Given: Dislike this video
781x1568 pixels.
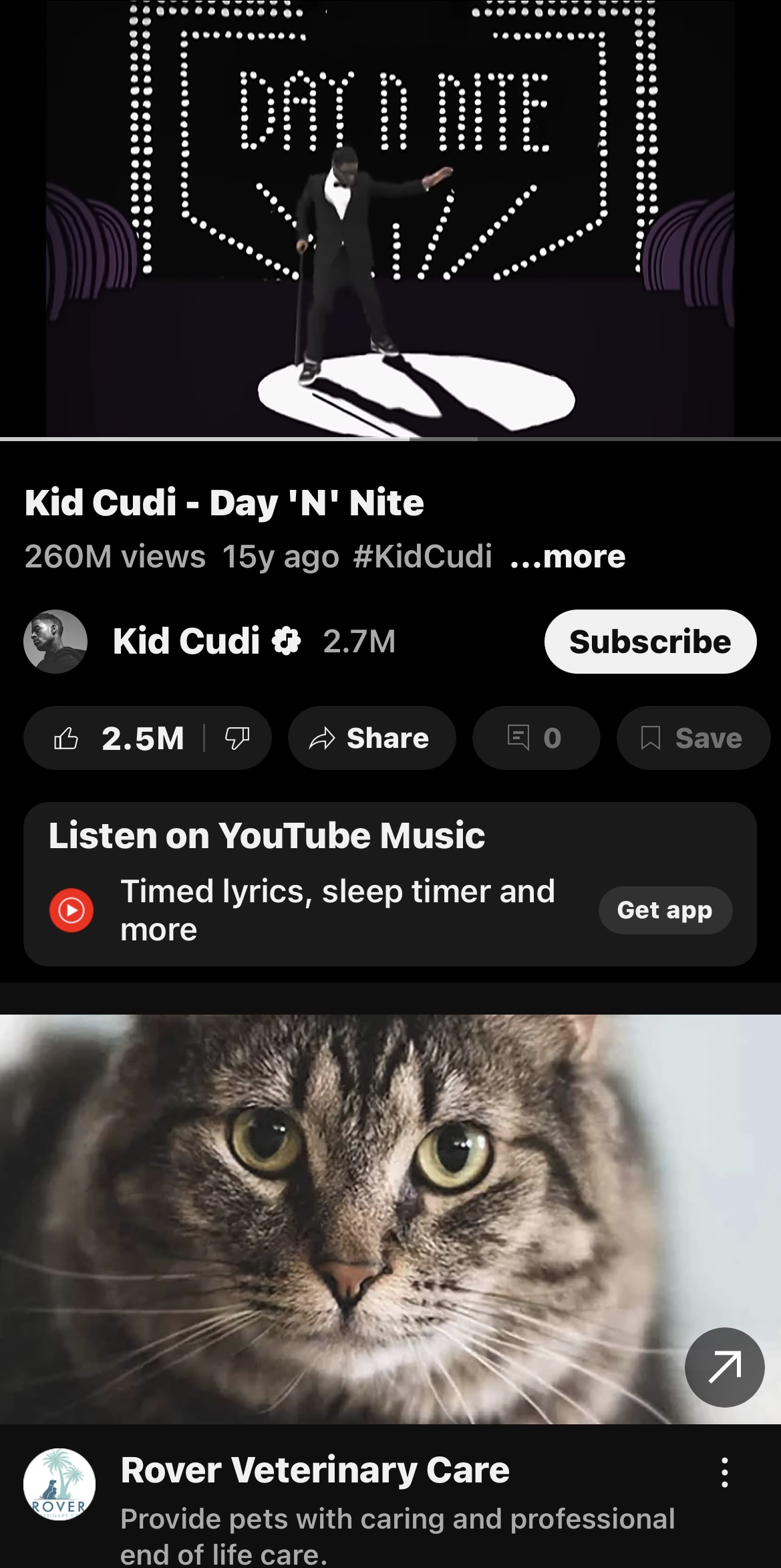Looking at the screenshot, I should (237, 739).
